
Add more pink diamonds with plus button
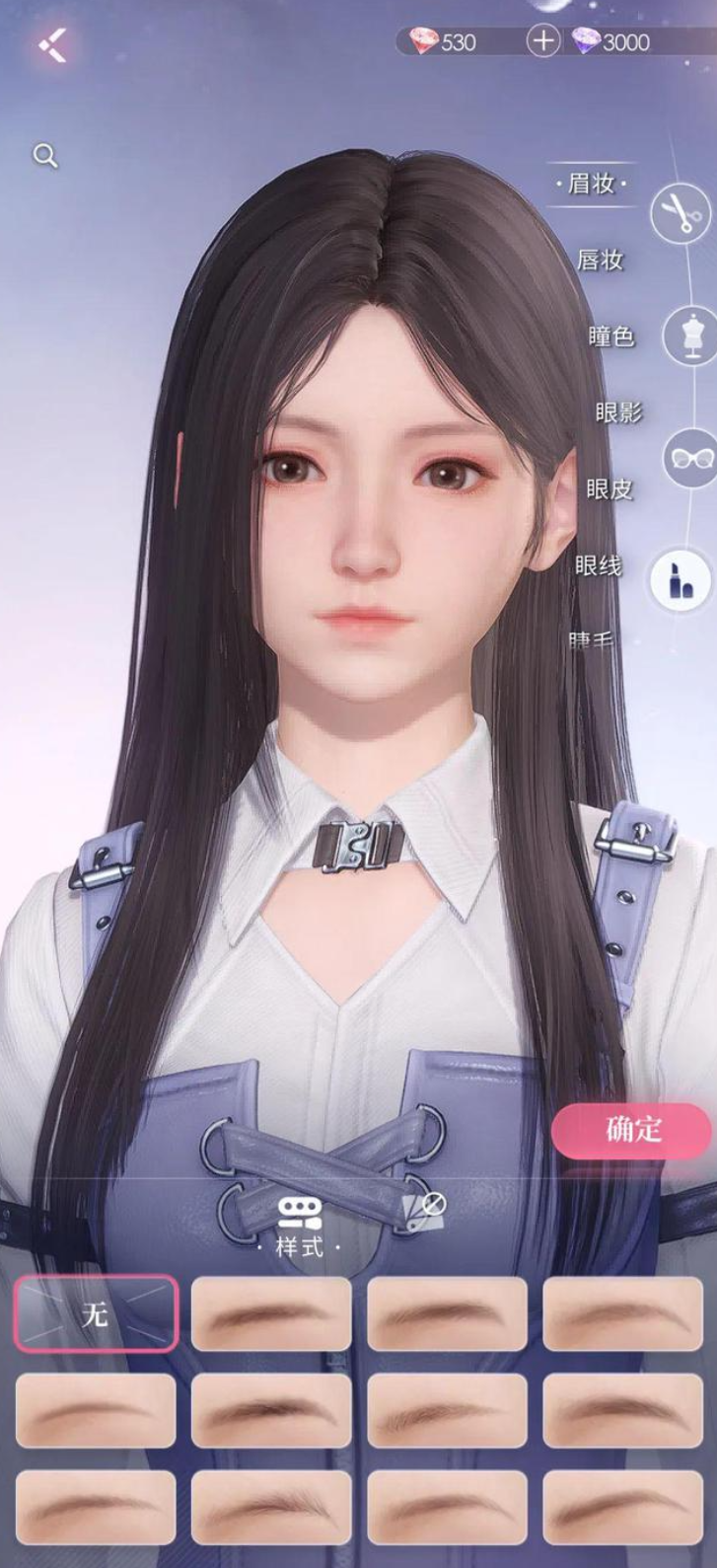pyautogui.click(x=542, y=41)
